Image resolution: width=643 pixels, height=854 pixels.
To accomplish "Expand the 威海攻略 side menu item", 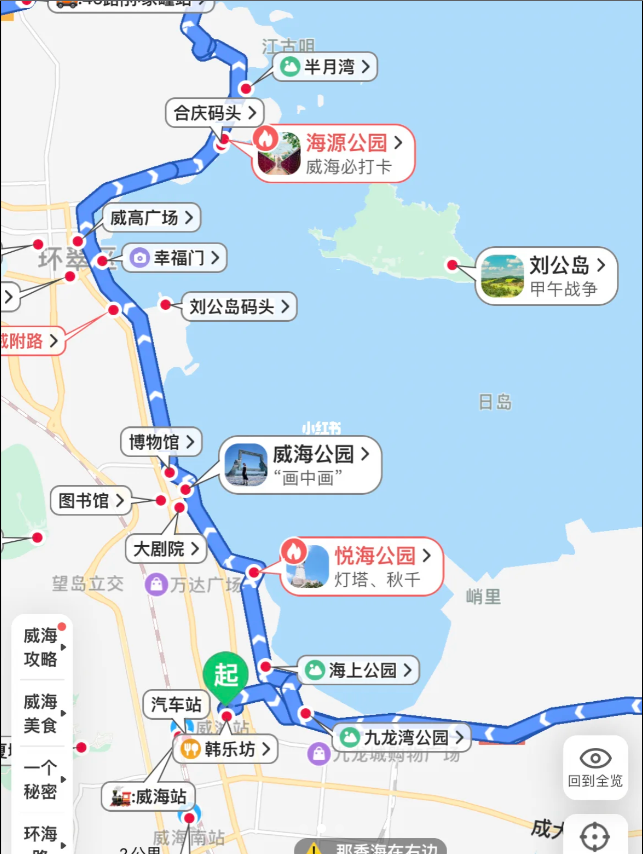I will click(42, 647).
